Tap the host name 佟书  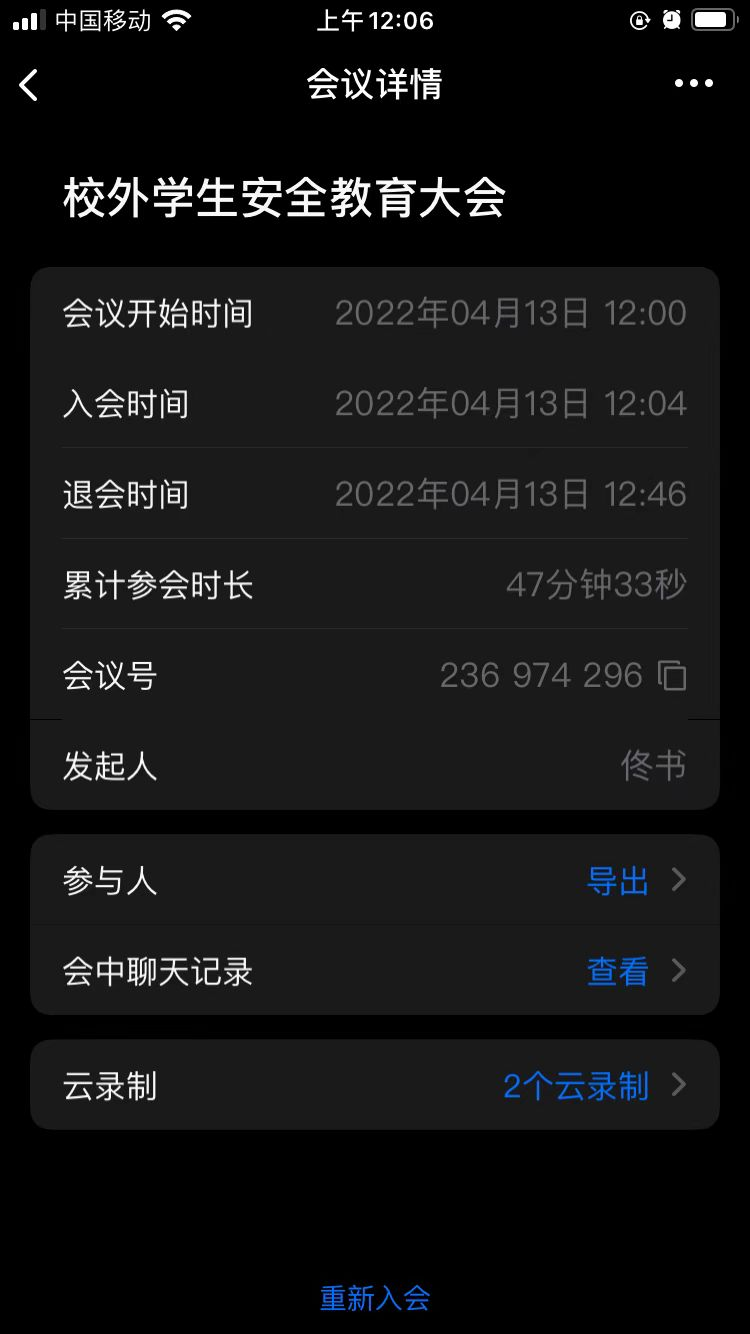tap(655, 764)
